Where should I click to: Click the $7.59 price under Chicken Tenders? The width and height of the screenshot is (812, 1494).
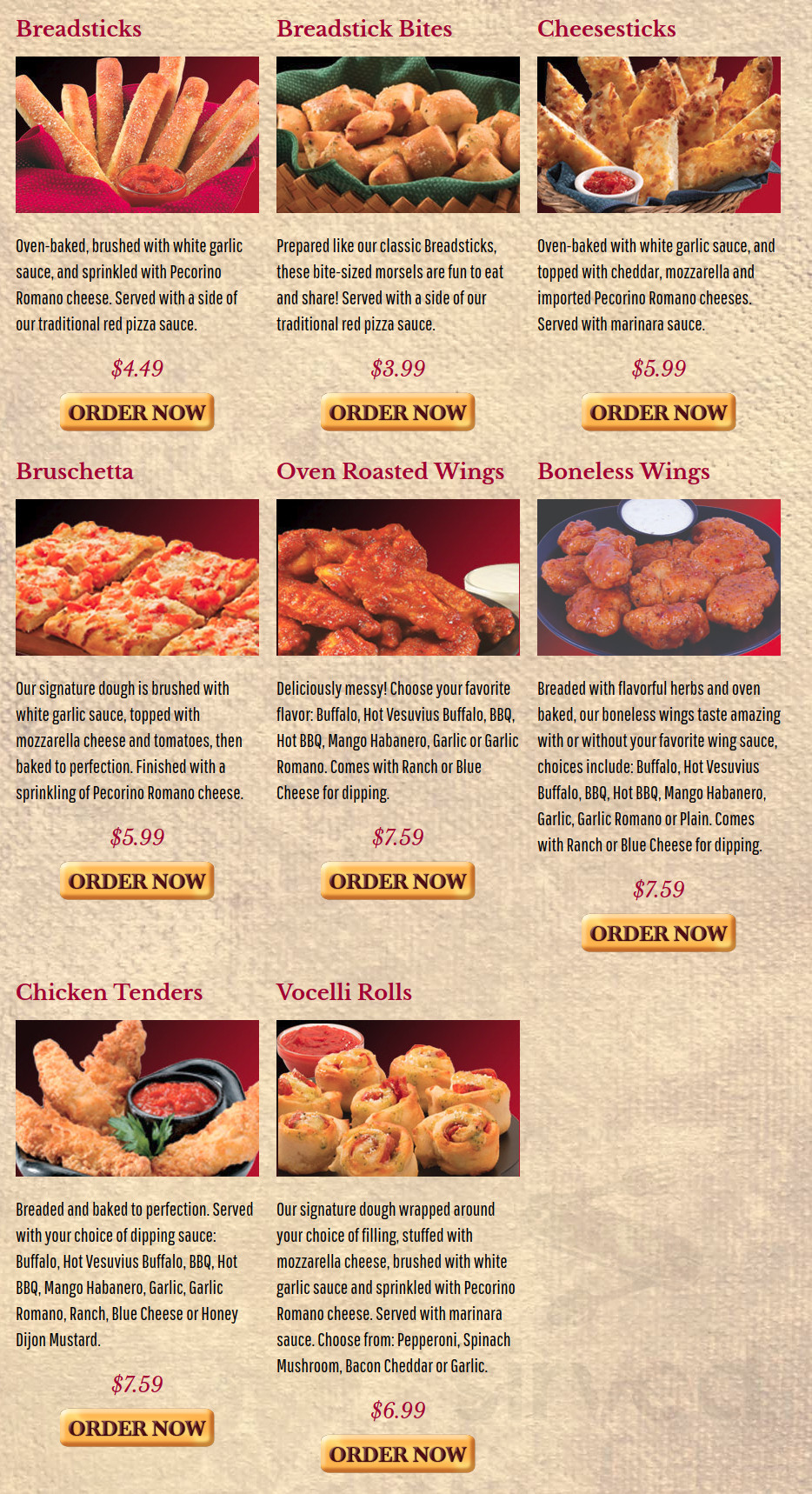(x=136, y=1383)
